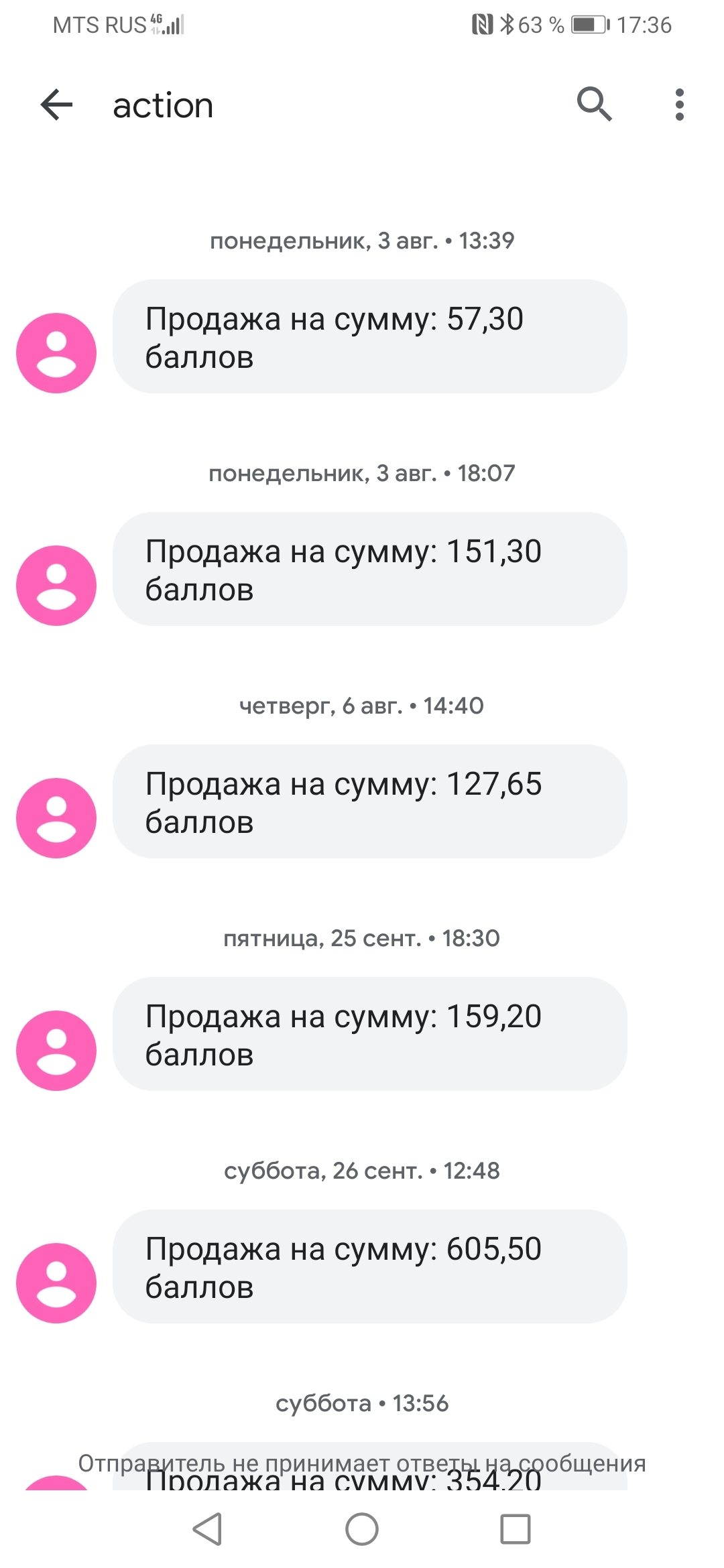This screenshot has width=724, height=1568.
Task: Tap the system home button
Action: (362, 1529)
